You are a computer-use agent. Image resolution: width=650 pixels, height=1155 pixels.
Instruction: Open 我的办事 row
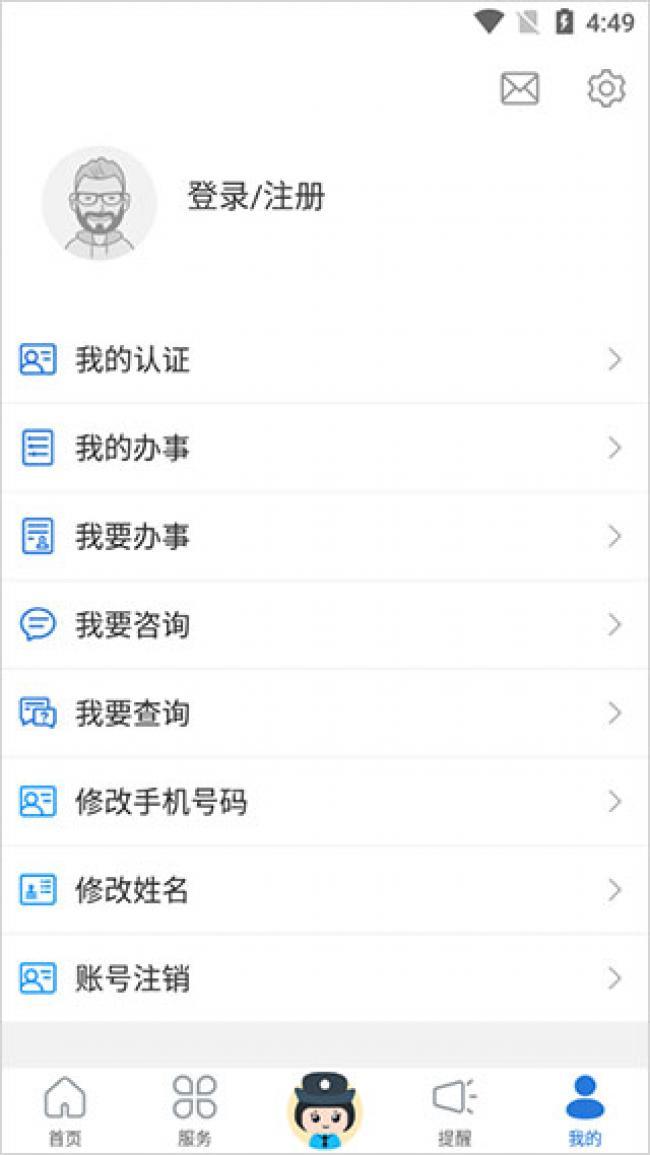coord(324,448)
